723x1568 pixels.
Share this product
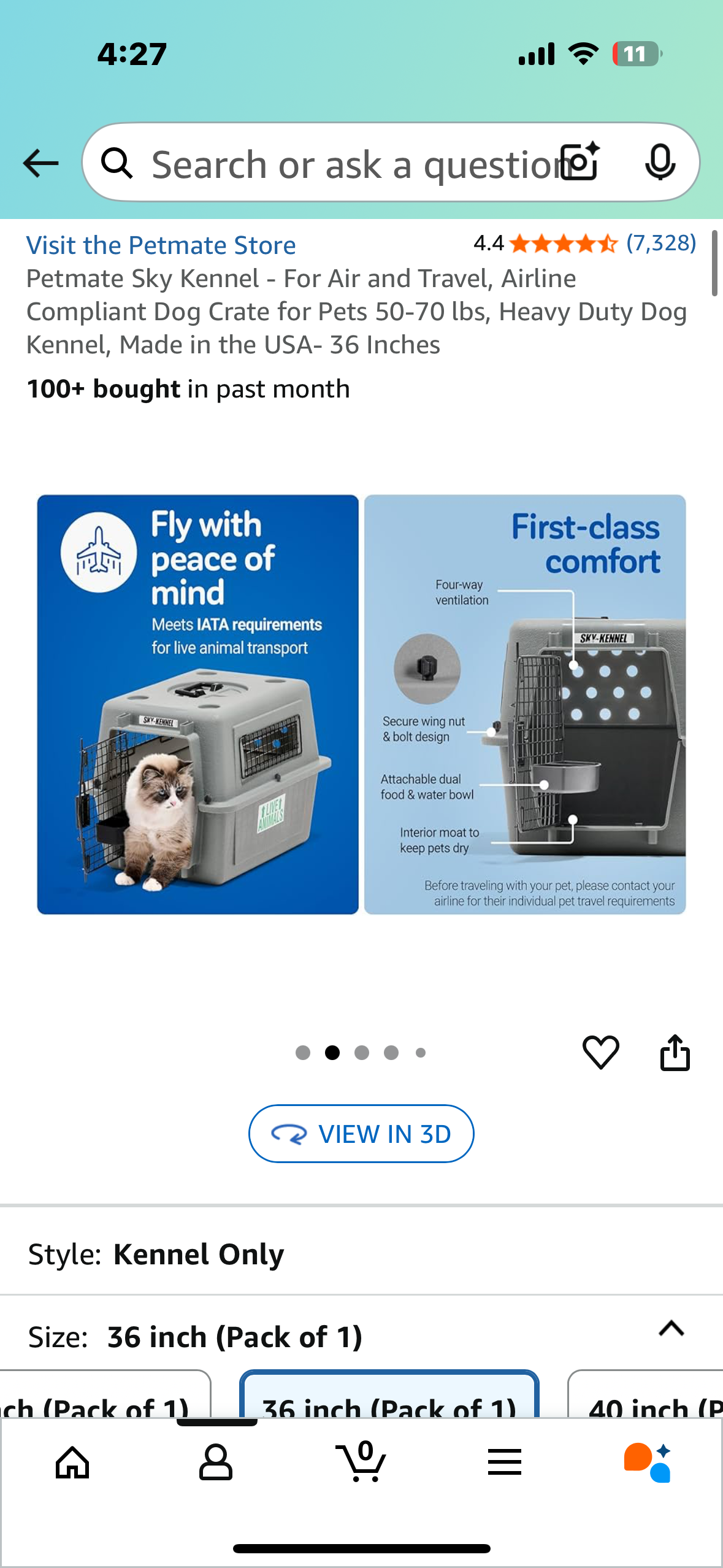675,1052
